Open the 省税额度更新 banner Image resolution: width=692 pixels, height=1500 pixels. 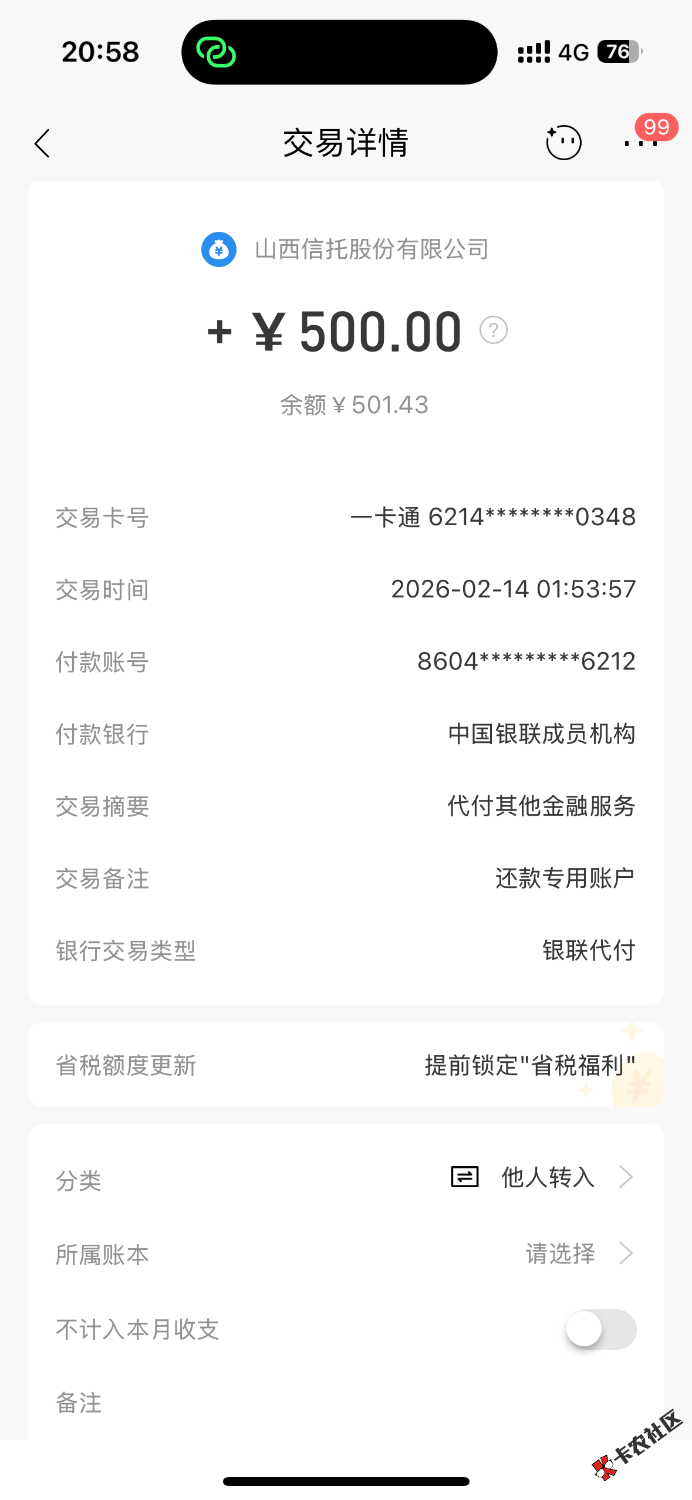(x=345, y=1065)
